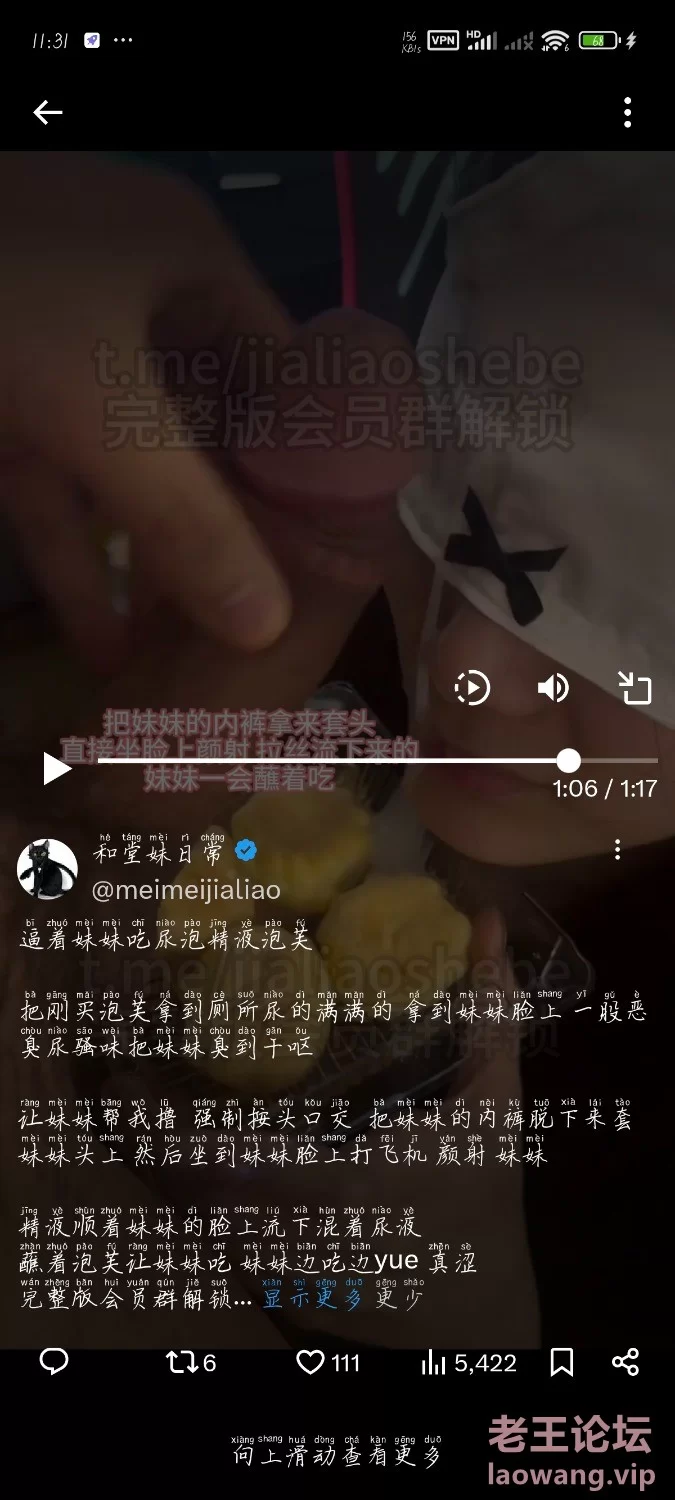Open the reply comment icon

tap(54, 1362)
